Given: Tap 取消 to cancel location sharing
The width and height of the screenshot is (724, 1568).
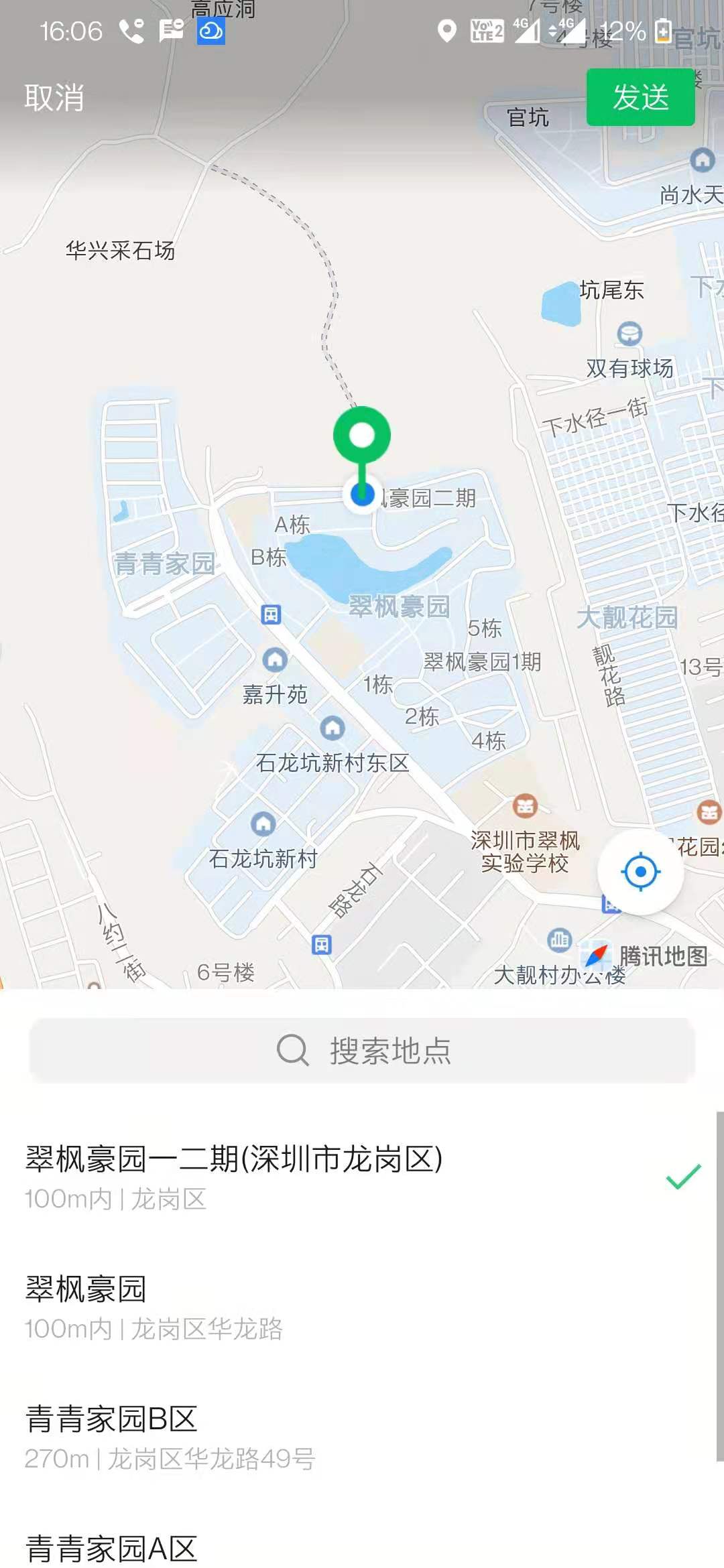Looking at the screenshot, I should point(54,98).
